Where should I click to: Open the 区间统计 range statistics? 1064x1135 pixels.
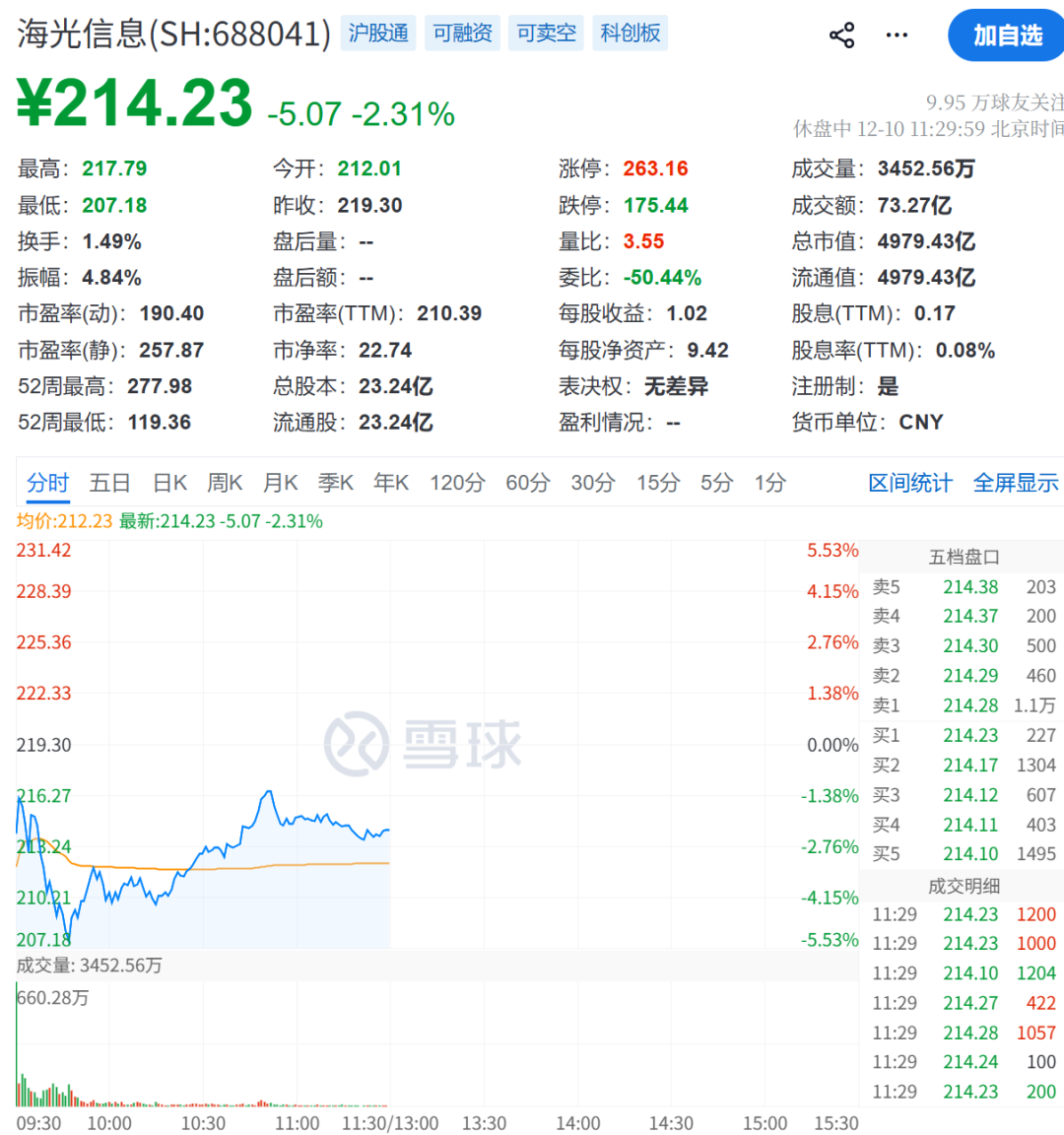tap(909, 483)
